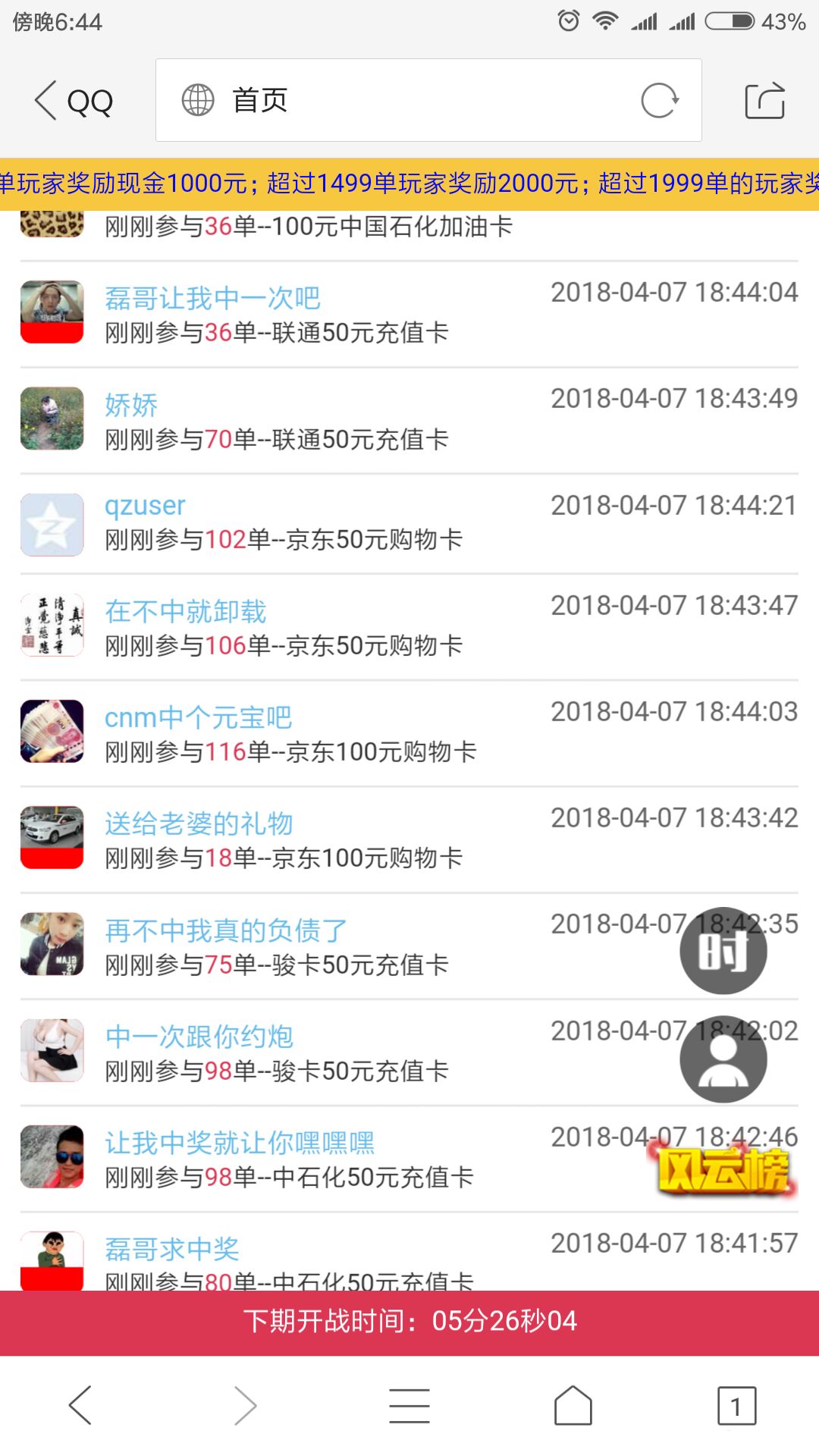Go back to QQ
Viewport: 819px width, 1456px height.
point(74,101)
